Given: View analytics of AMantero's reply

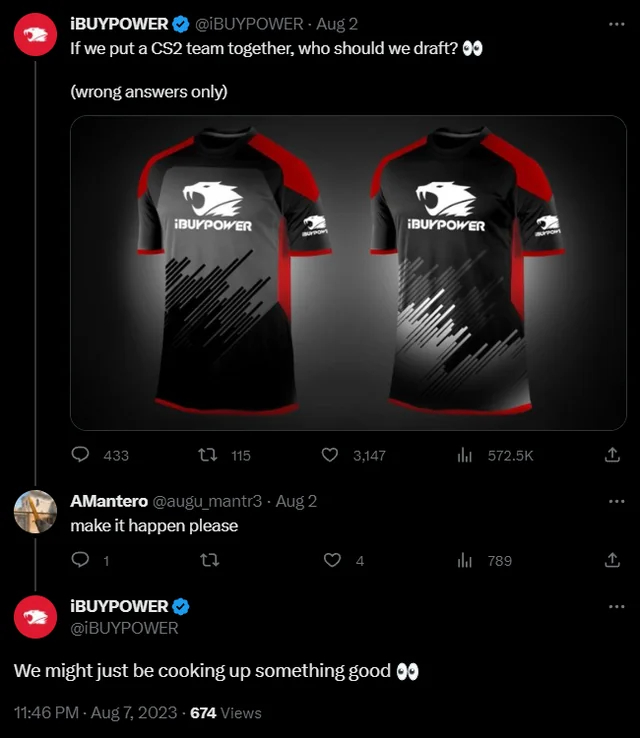Looking at the screenshot, I should (465, 561).
